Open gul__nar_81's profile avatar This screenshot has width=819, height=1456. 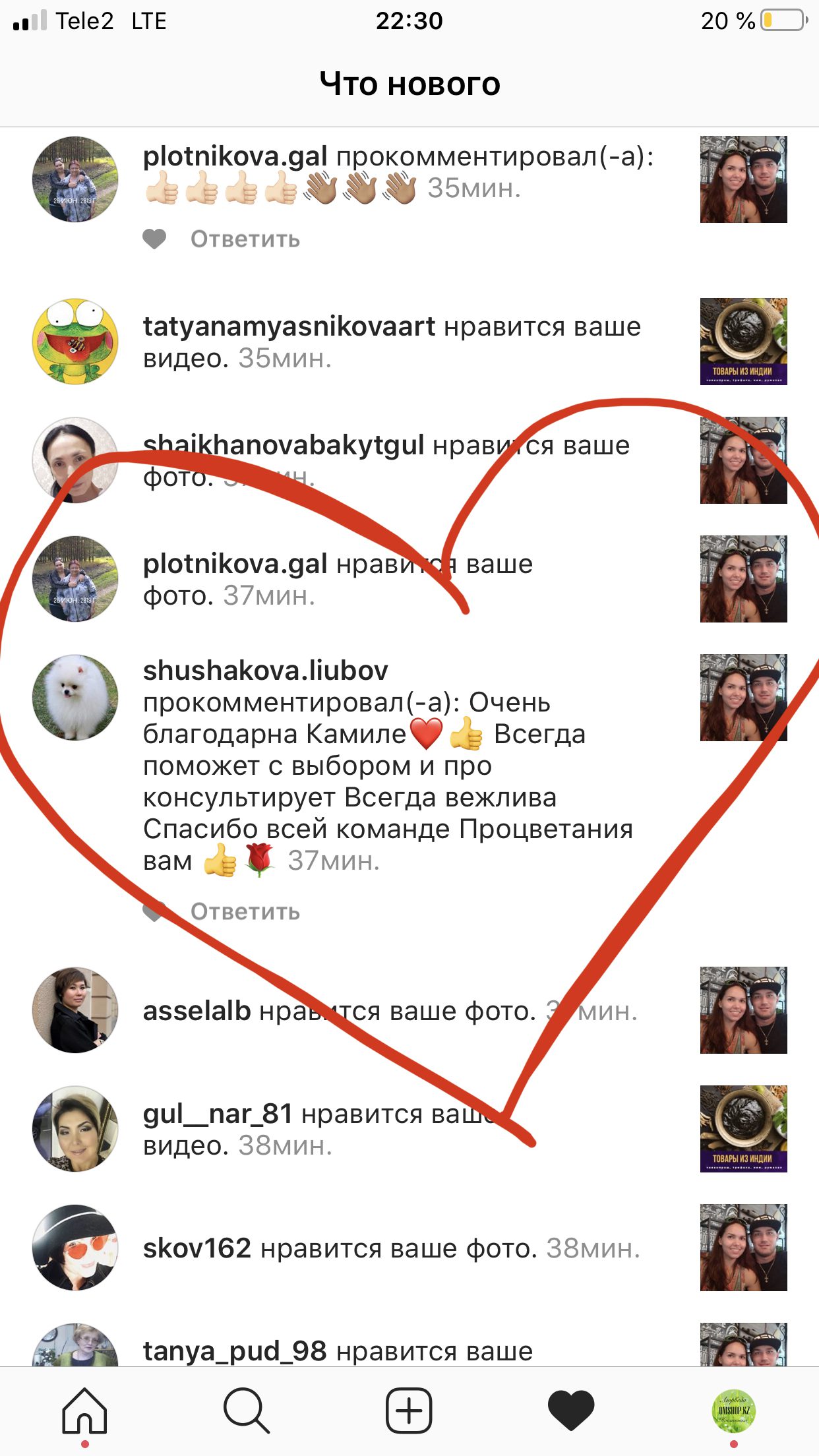coord(75,1129)
